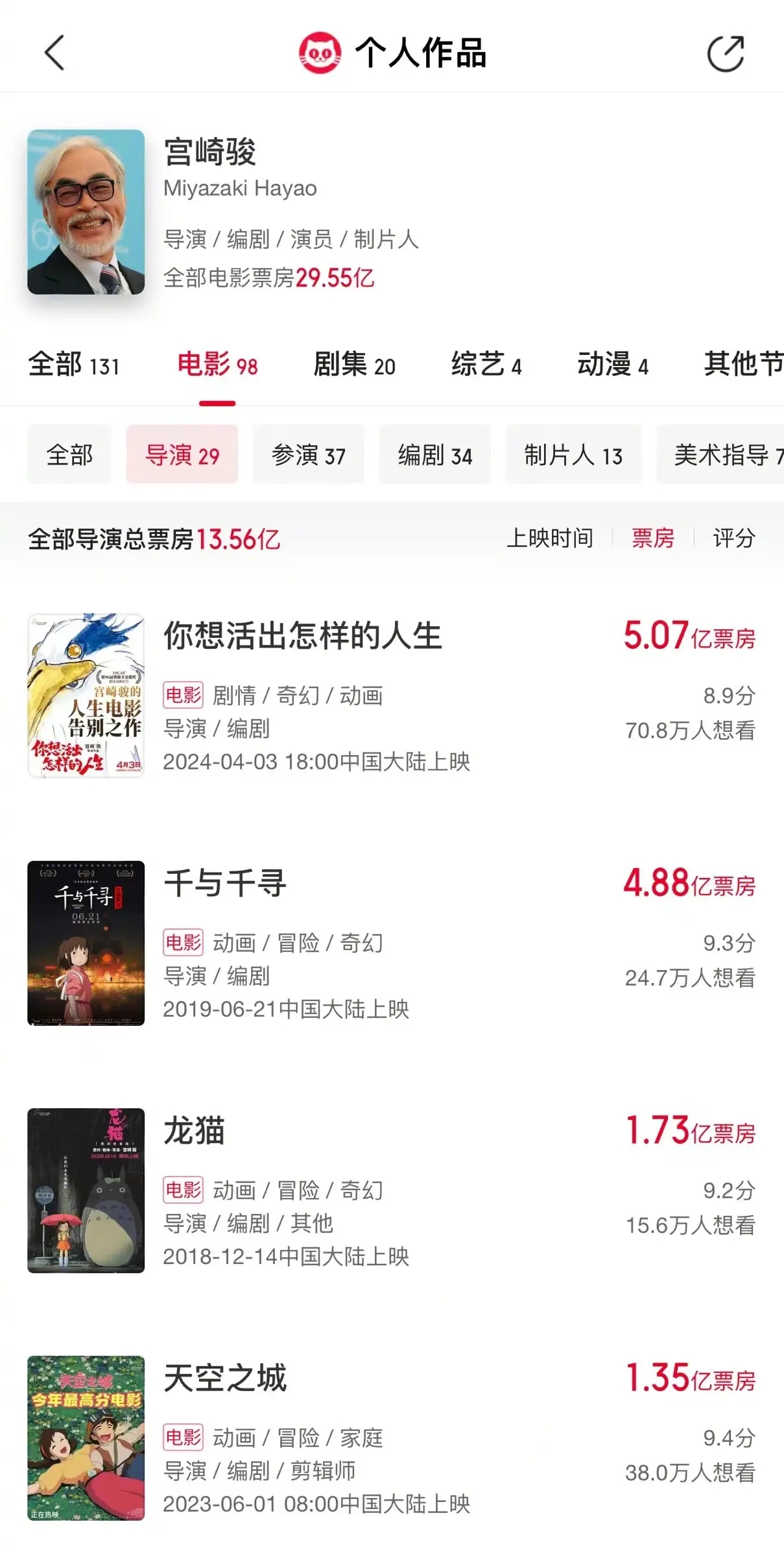The width and height of the screenshot is (784, 1550).
Task: Open the 综艺 4 tab
Action: pos(486,365)
